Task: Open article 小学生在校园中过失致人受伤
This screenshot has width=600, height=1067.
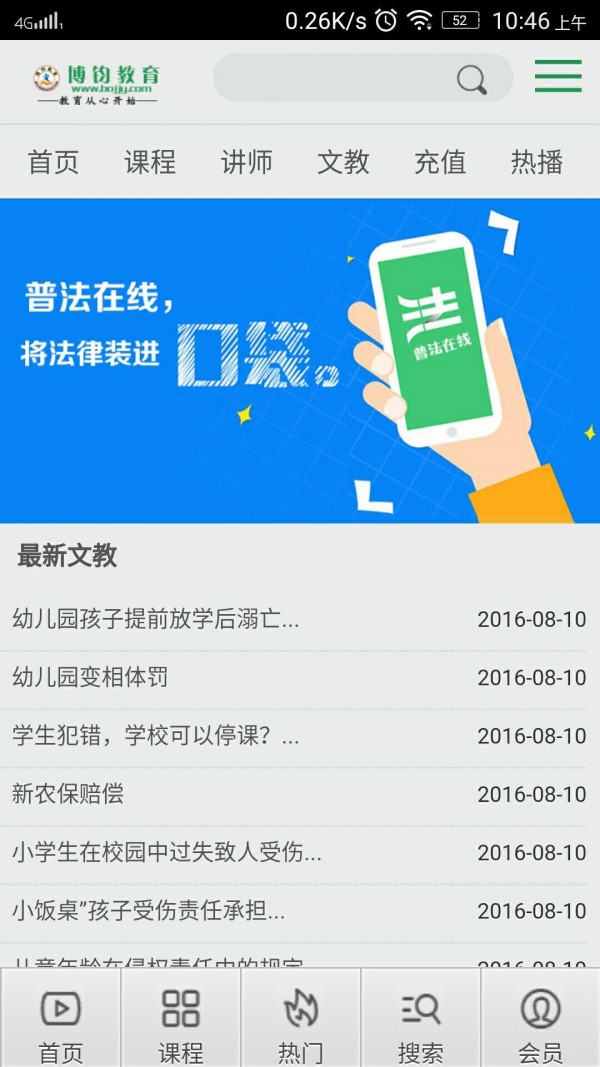Action: (x=167, y=853)
